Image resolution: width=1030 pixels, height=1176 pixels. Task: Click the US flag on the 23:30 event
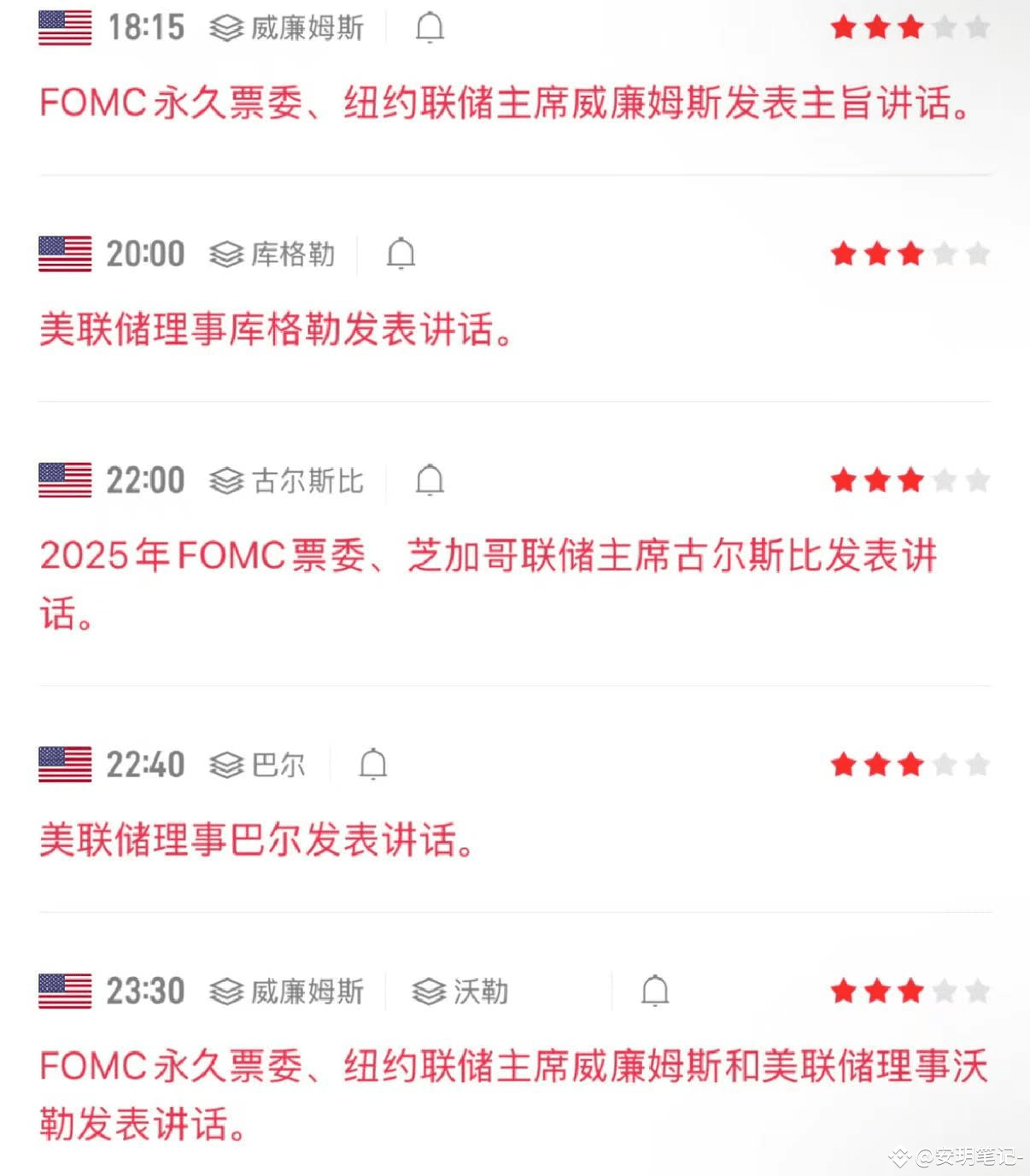point(62,992)
